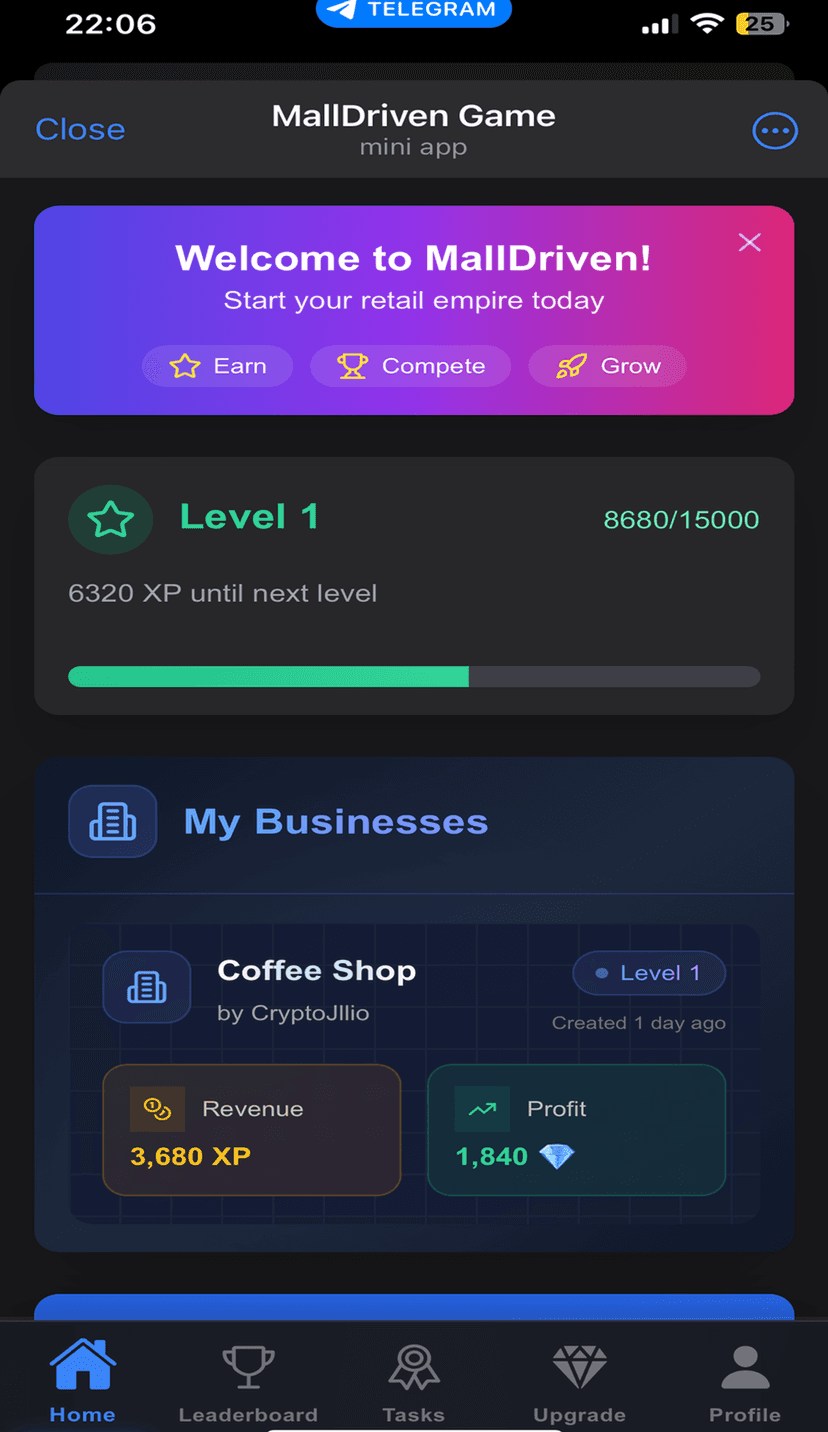828x1432 pixels.
Task: Open the mini app options menu
Action: 774,131
